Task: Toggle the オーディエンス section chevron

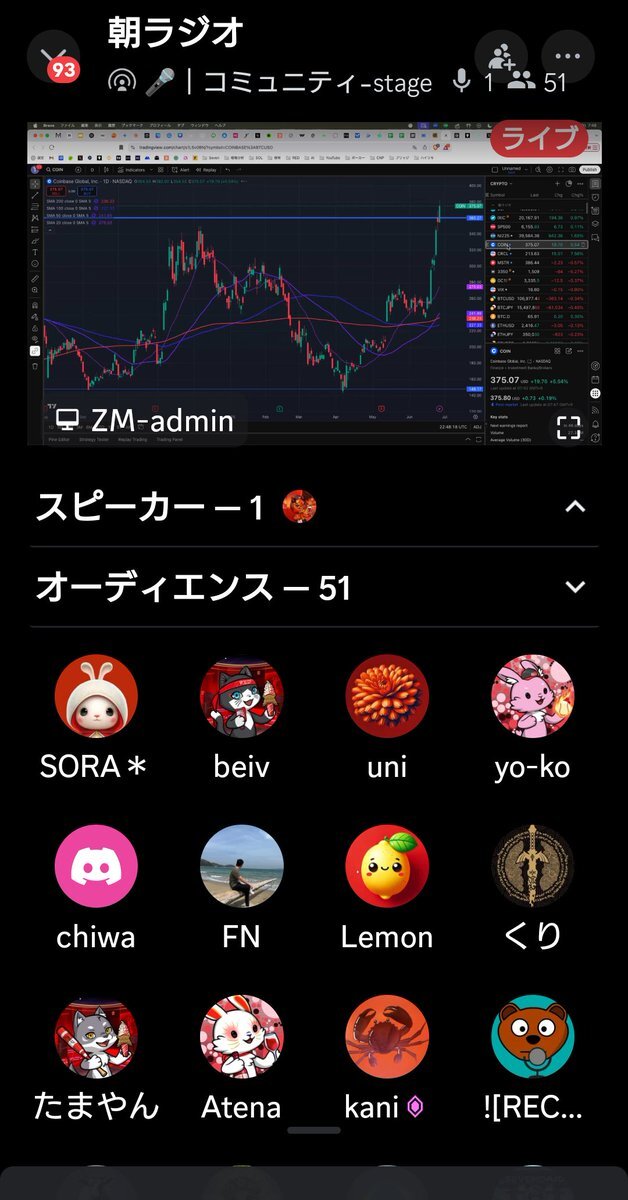Action: pos(574,587)
